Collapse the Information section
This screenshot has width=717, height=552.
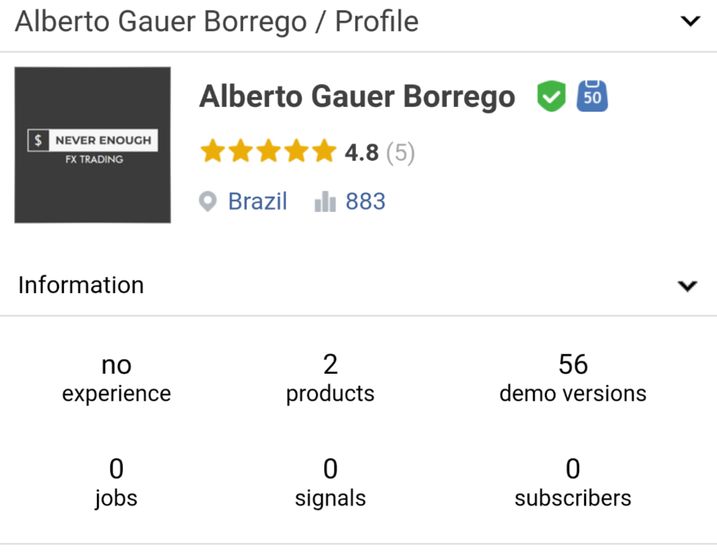pos(687,286)
